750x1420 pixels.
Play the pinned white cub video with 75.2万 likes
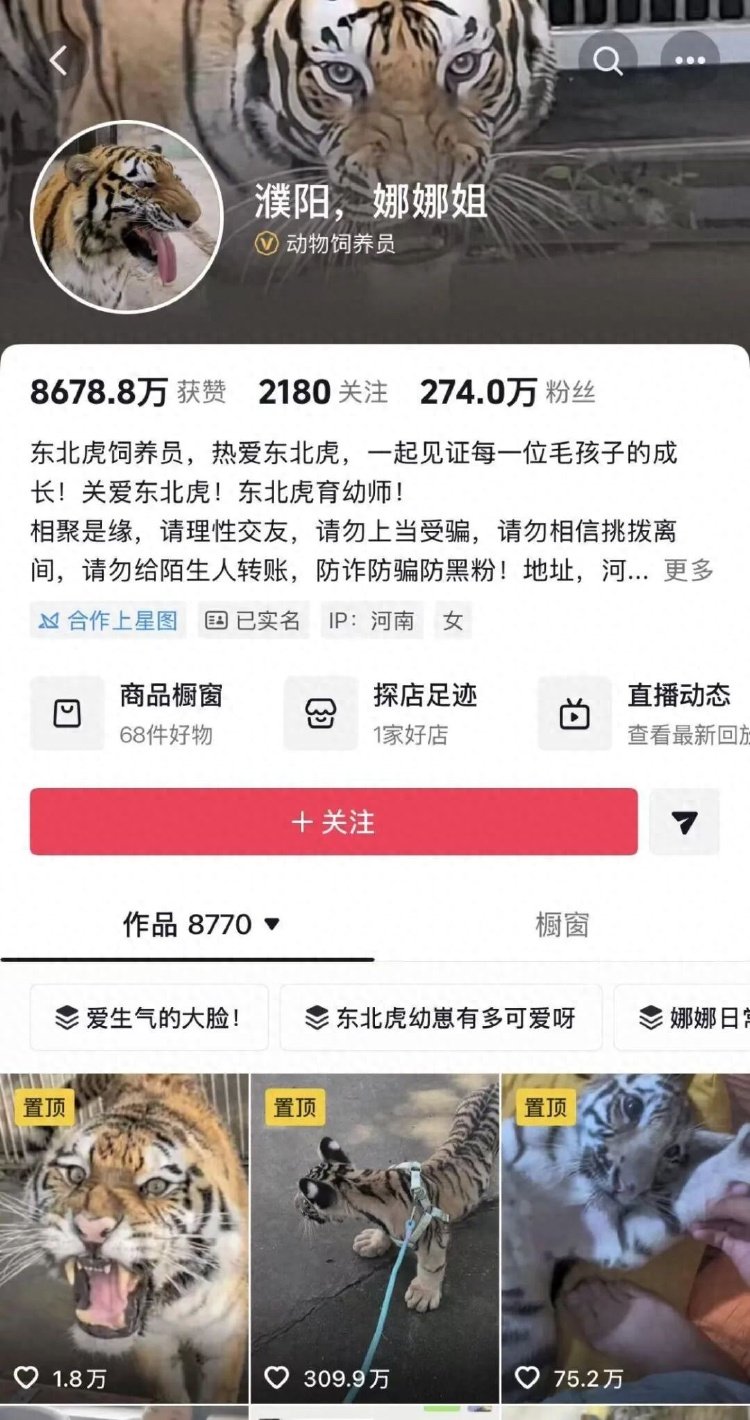click(625, 1235)
